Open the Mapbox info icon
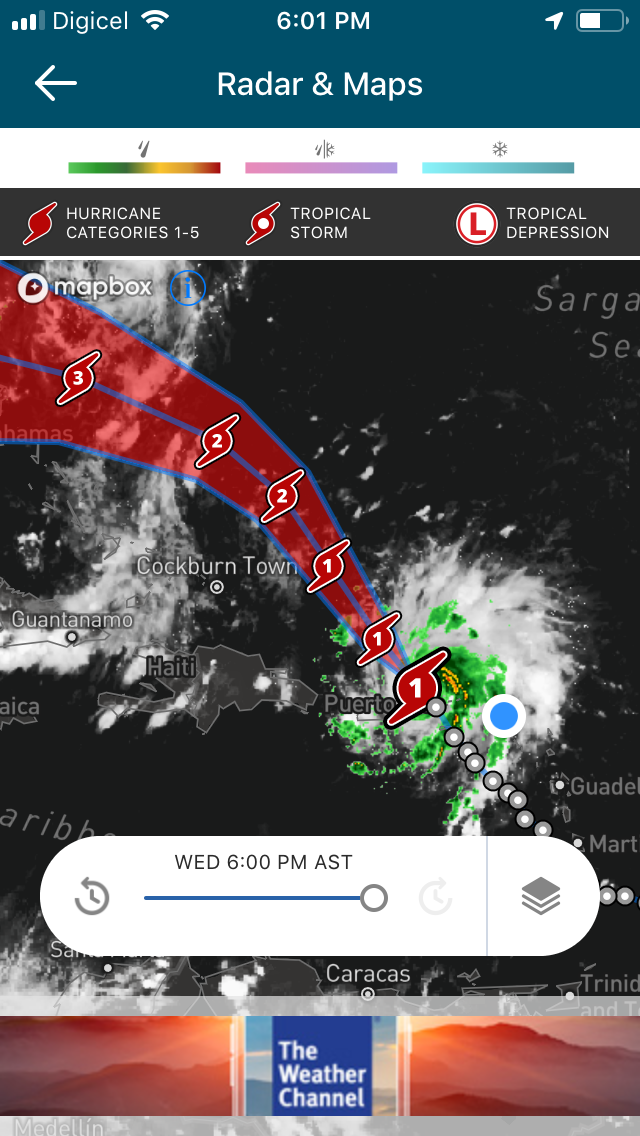 pos(188,288)
